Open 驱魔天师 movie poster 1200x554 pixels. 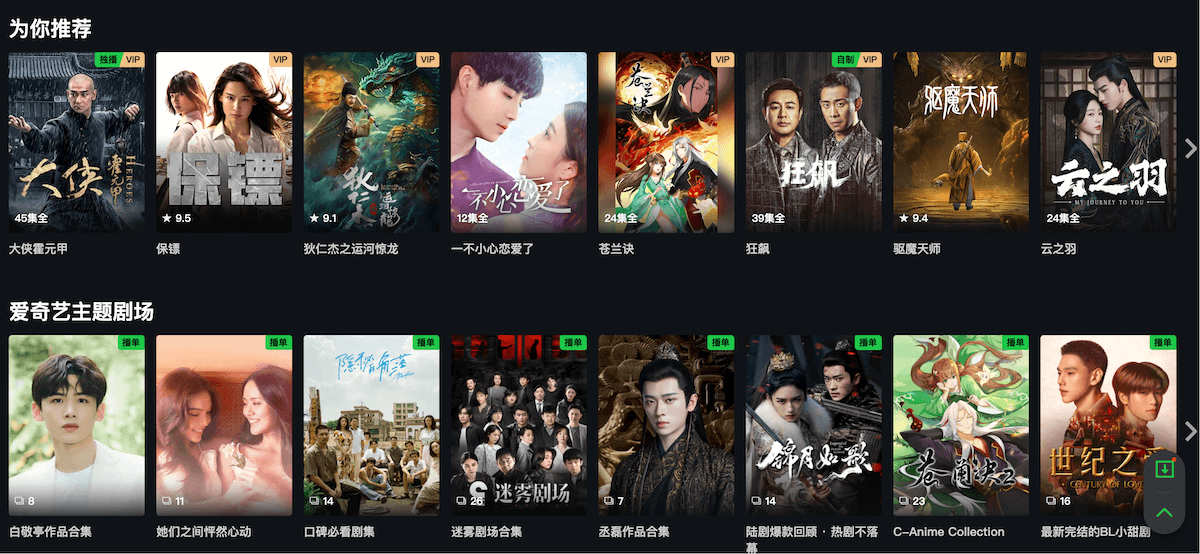[x=960, y=142]
